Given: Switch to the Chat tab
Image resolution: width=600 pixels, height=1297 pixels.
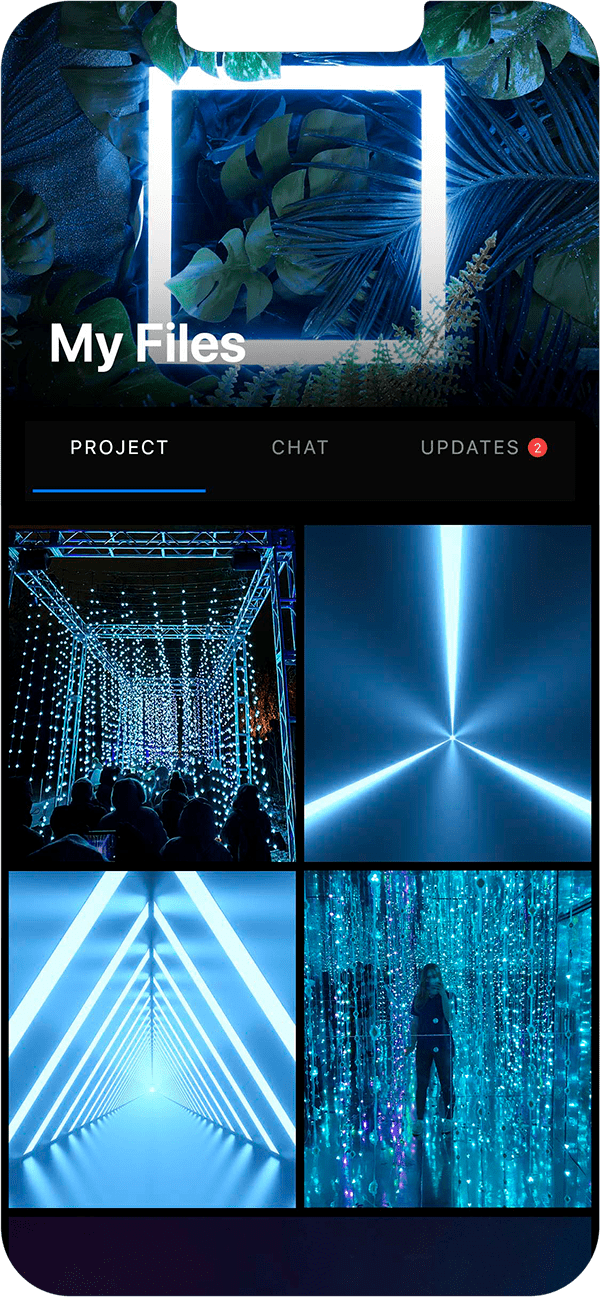Looking at the screenshot, I should click(x=300, y=448).
